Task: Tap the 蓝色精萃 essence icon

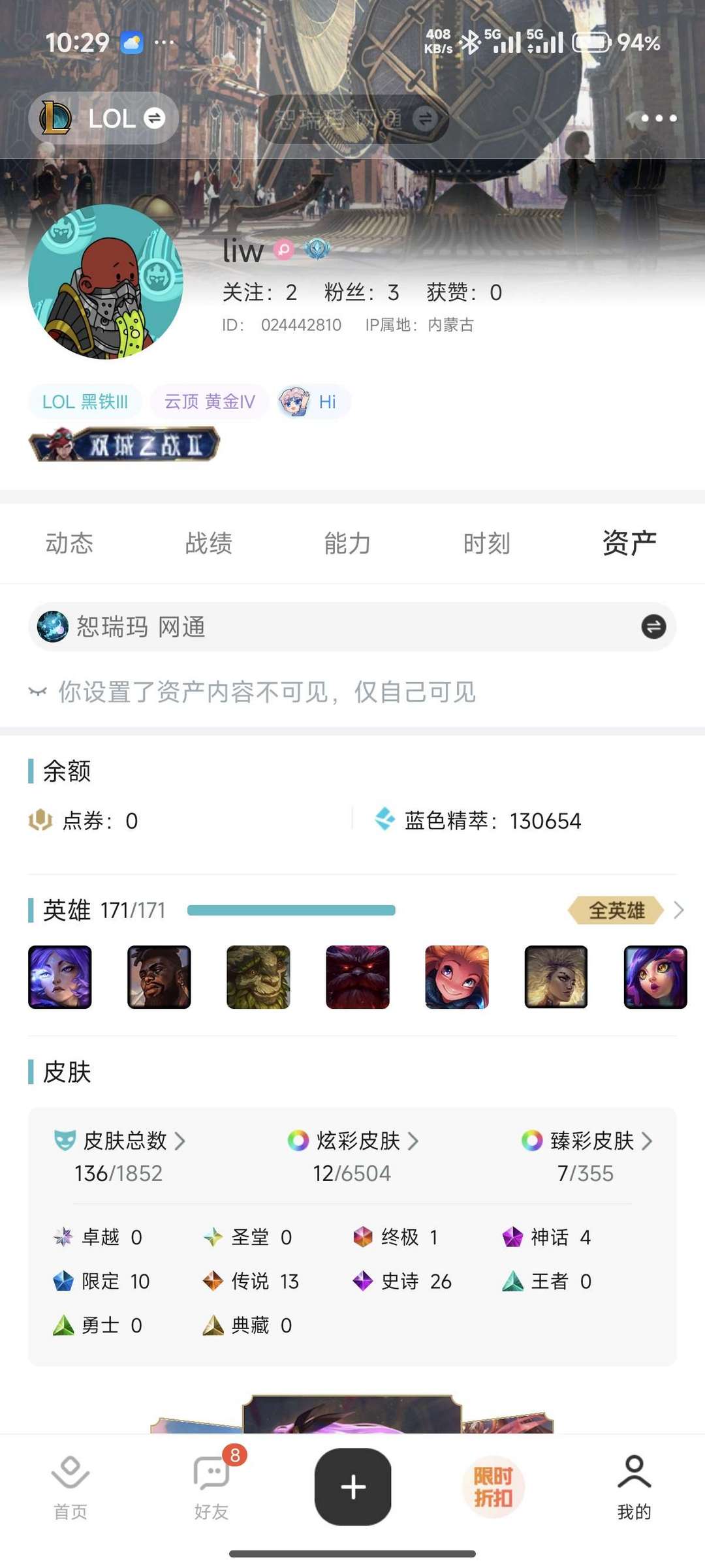Action: tap(386, 821)
